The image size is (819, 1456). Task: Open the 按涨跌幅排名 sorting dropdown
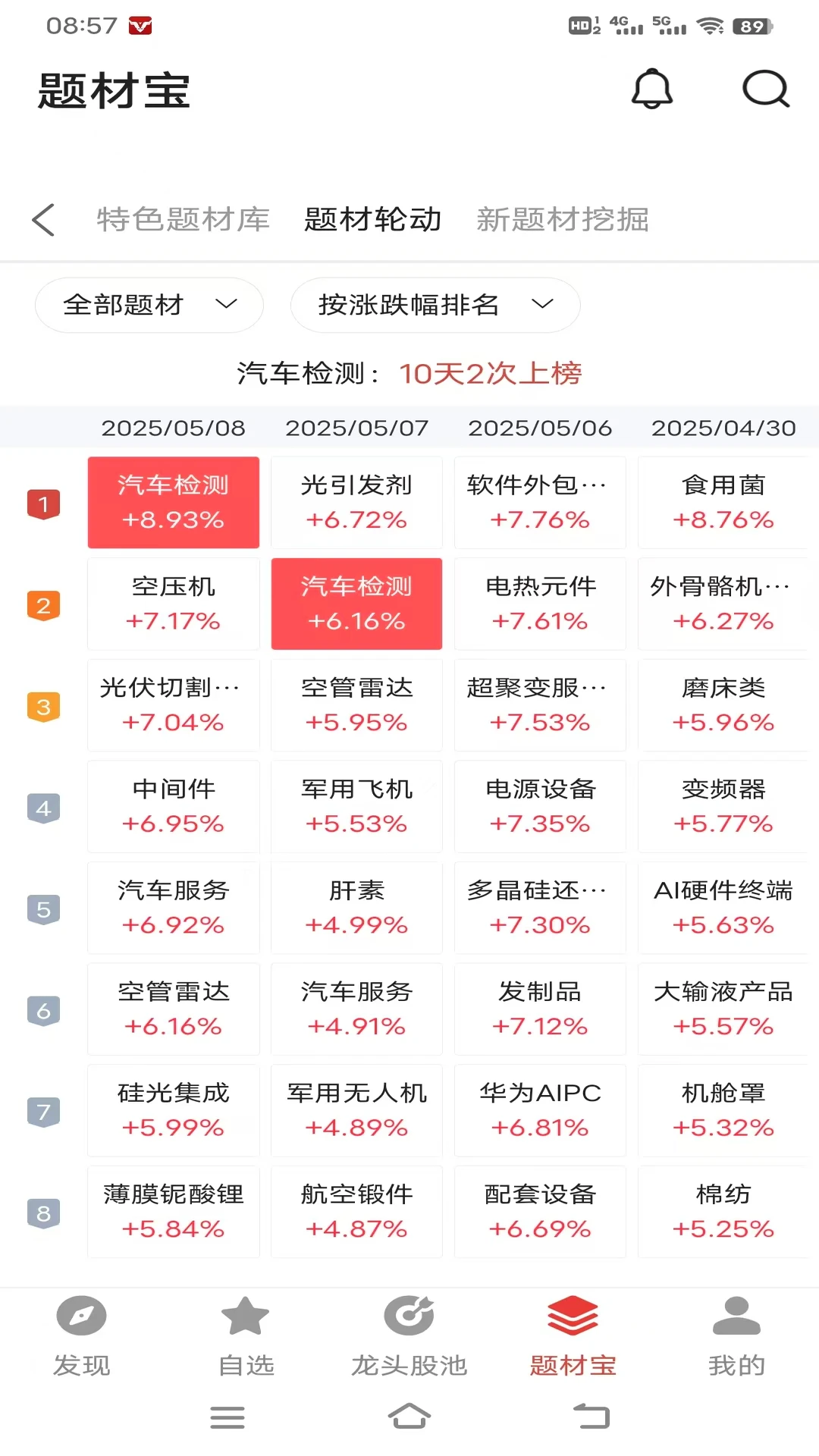[x=435, y=305]
